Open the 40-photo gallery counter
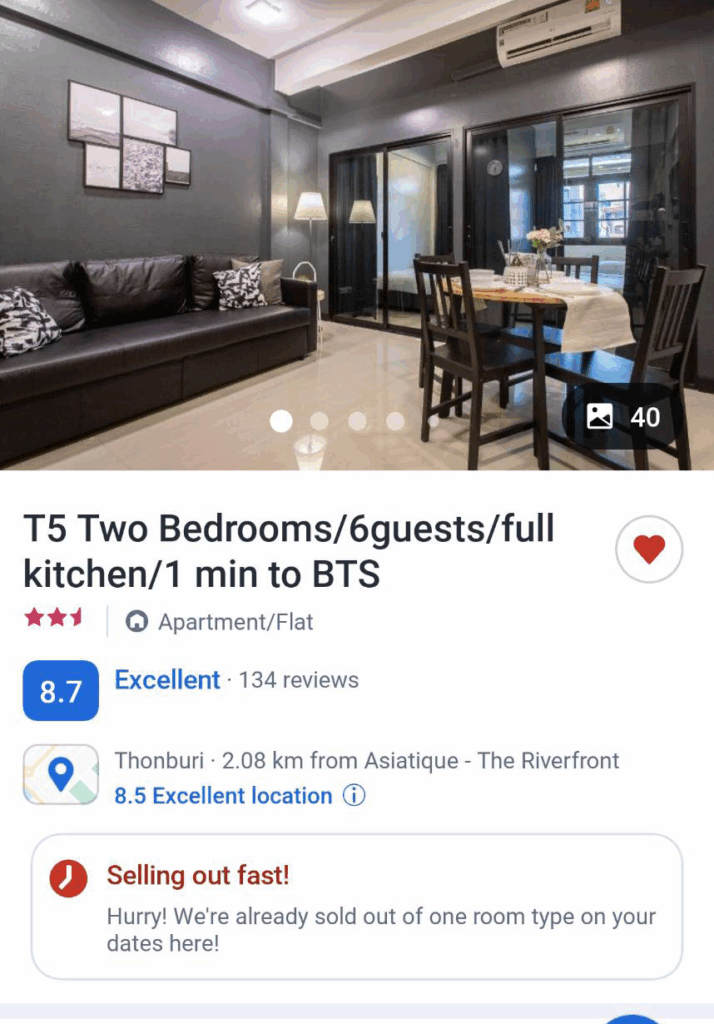Image resolution: width=714 pixels, height=1024 pixels. pyautogui.click(x=624, y=417)
